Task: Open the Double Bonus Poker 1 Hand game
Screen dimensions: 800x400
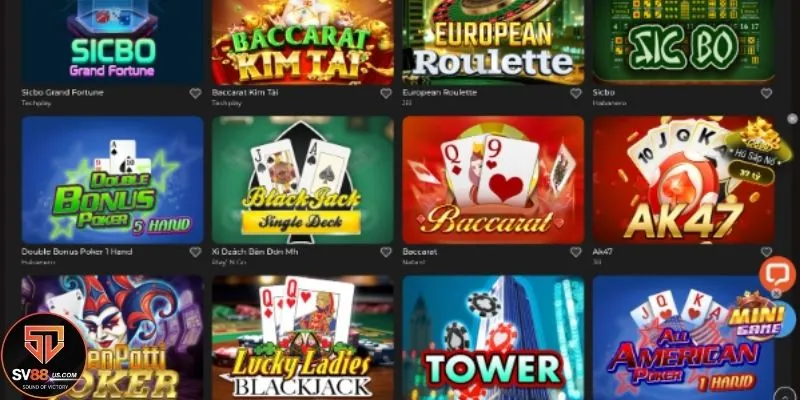Action: click(111, 178)
